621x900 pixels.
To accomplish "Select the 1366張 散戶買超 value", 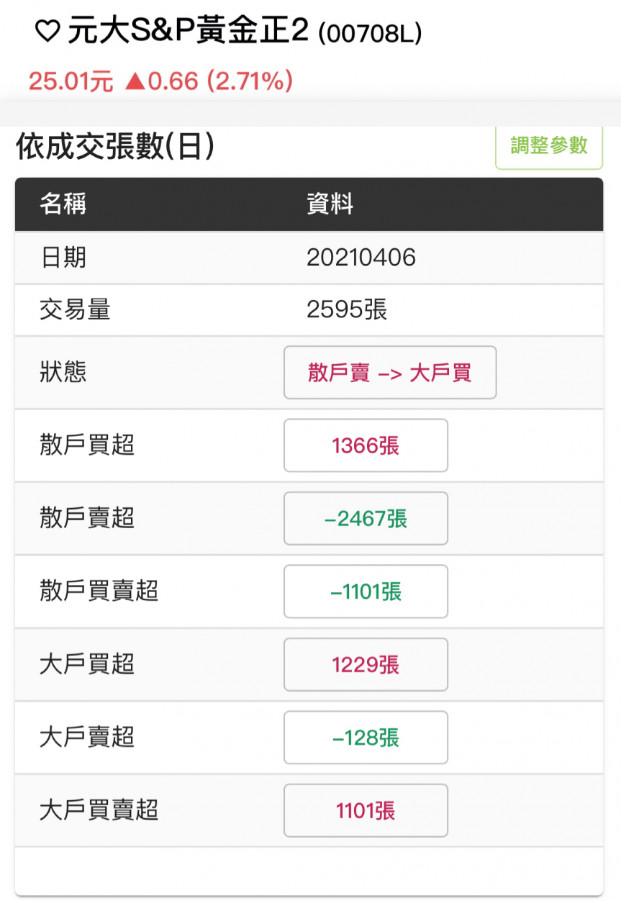I will tap(366, 446).
